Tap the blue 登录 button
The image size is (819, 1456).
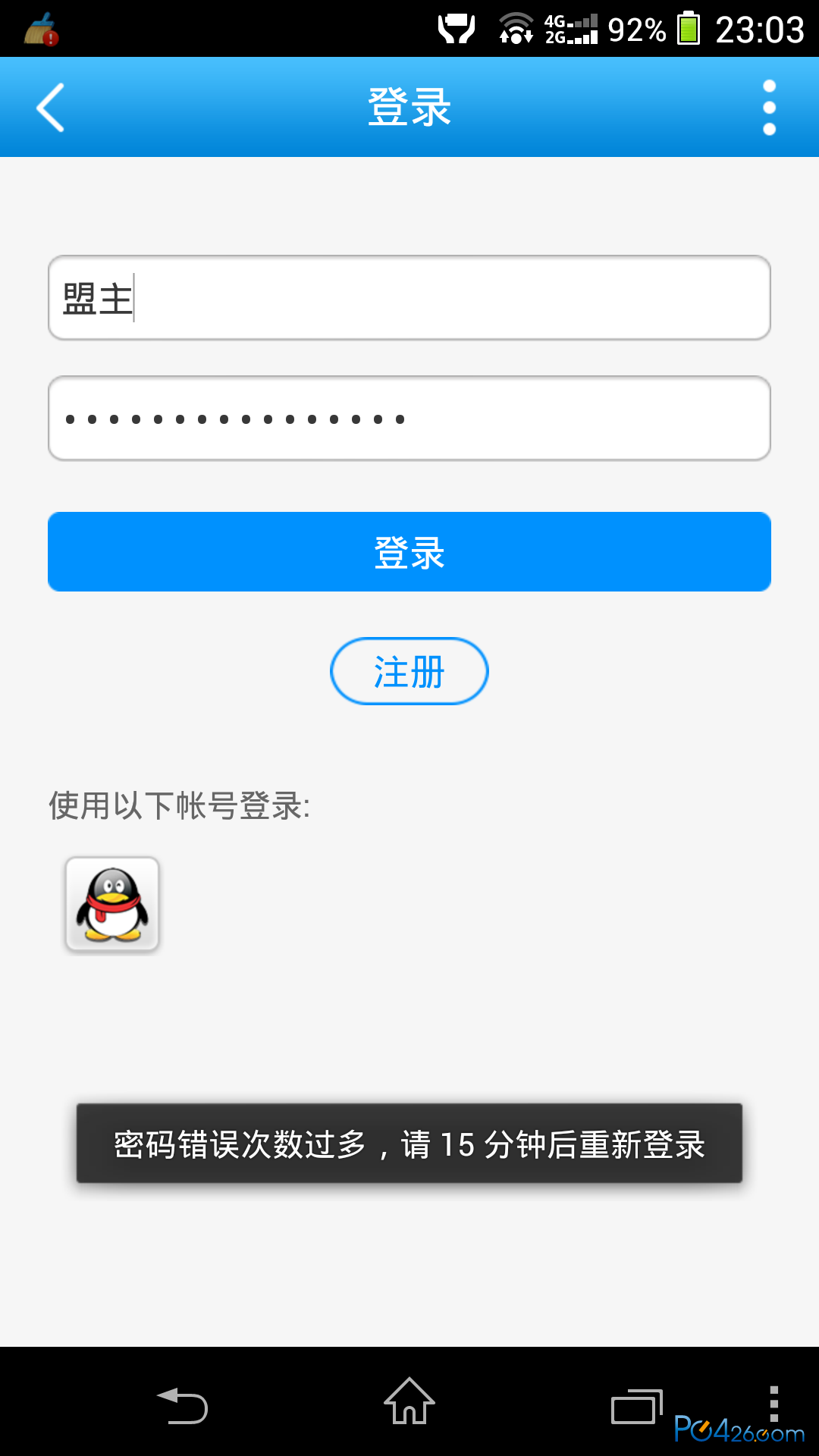point(409,552)
